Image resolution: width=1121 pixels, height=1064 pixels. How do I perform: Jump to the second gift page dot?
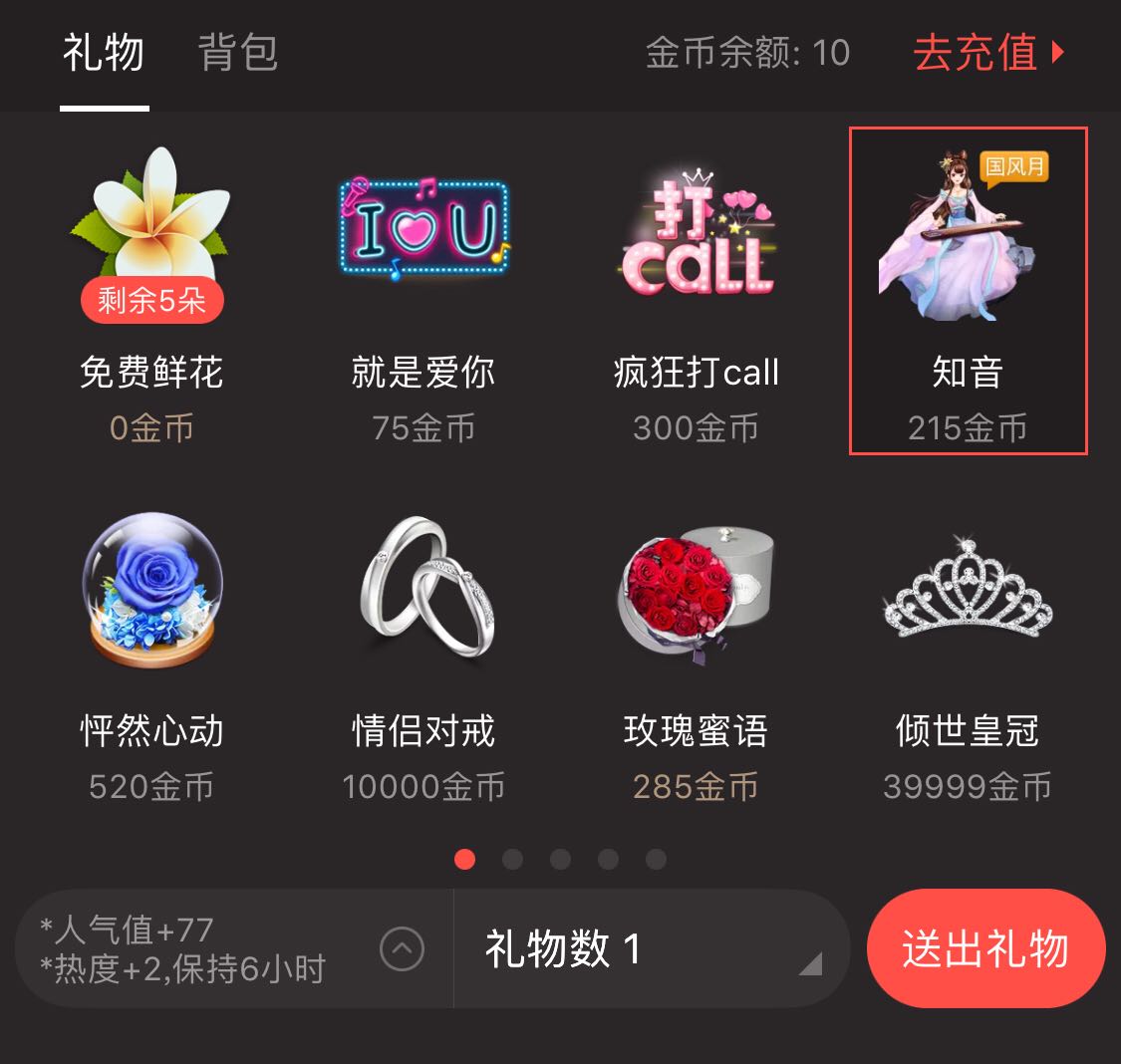pyautogui.click(x=512, y=859)
